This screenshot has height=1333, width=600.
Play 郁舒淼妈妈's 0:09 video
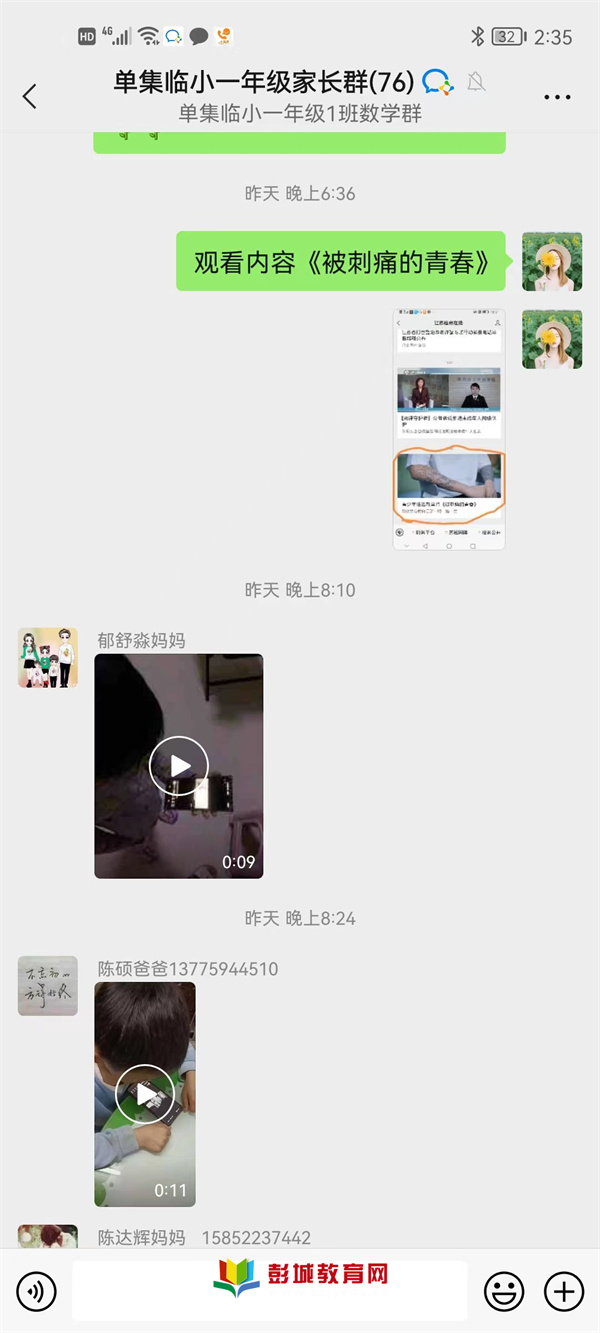click(x=179, y=766)
